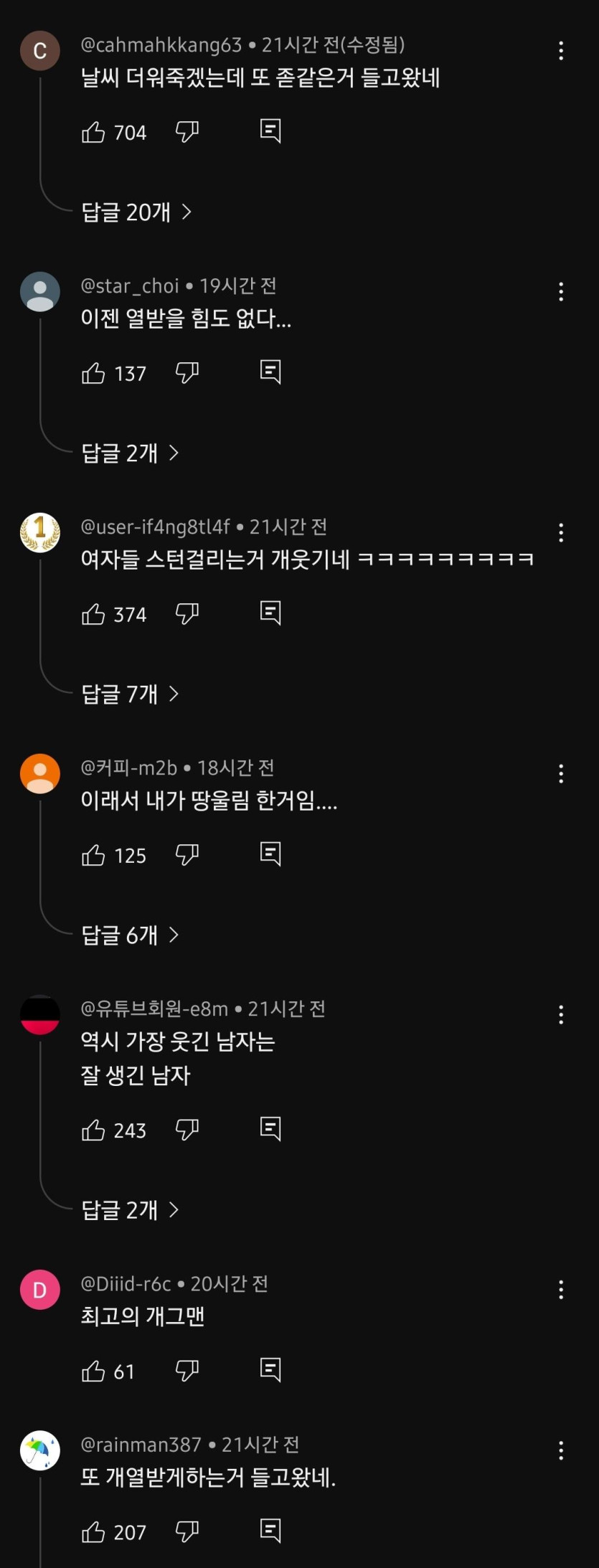Dislike the comment by @star_choi
The image size is (599, 1568).
click(187, 372)
